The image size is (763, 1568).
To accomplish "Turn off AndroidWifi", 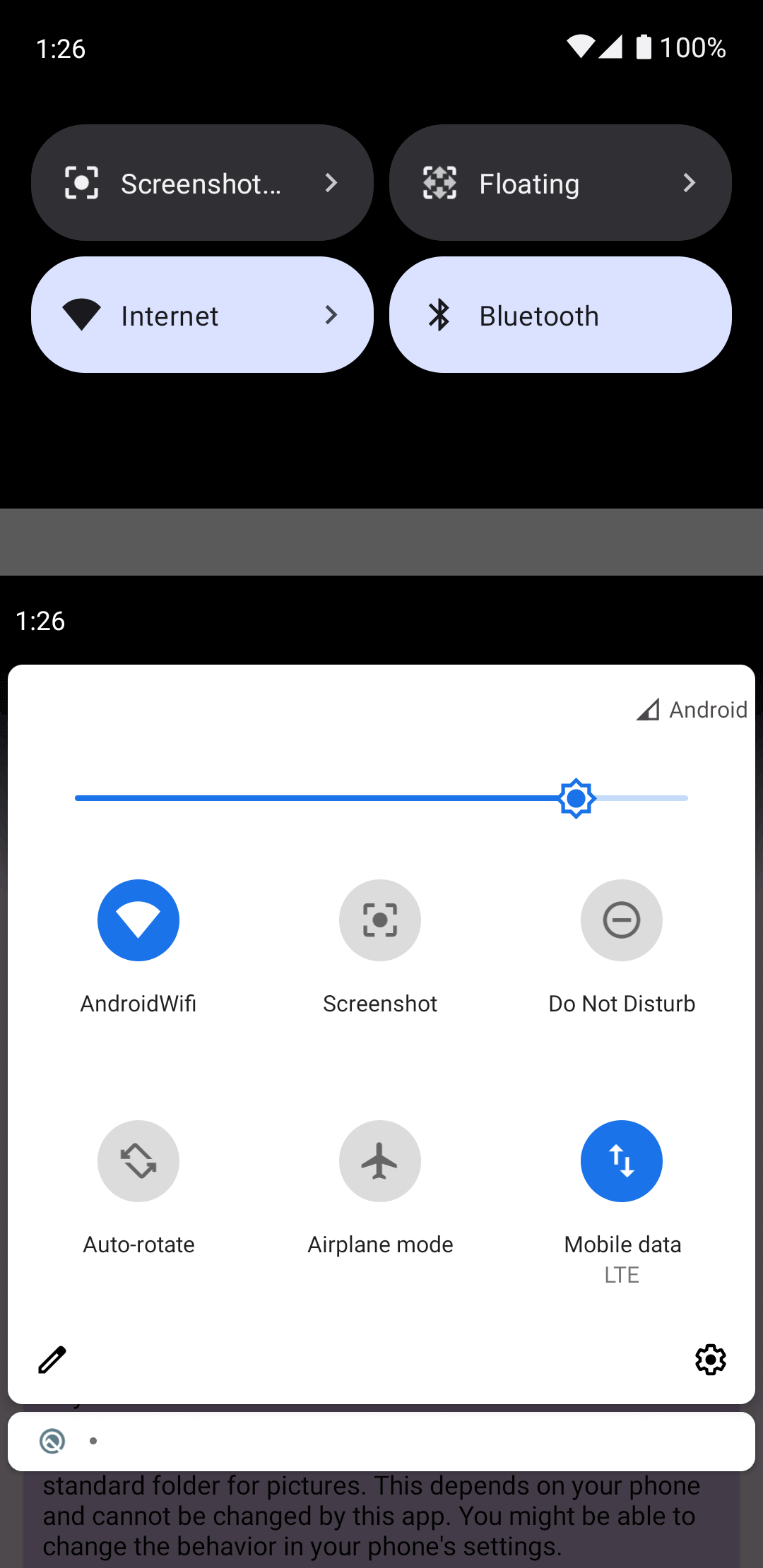I will pyautogui.click(x=138, y=920).
